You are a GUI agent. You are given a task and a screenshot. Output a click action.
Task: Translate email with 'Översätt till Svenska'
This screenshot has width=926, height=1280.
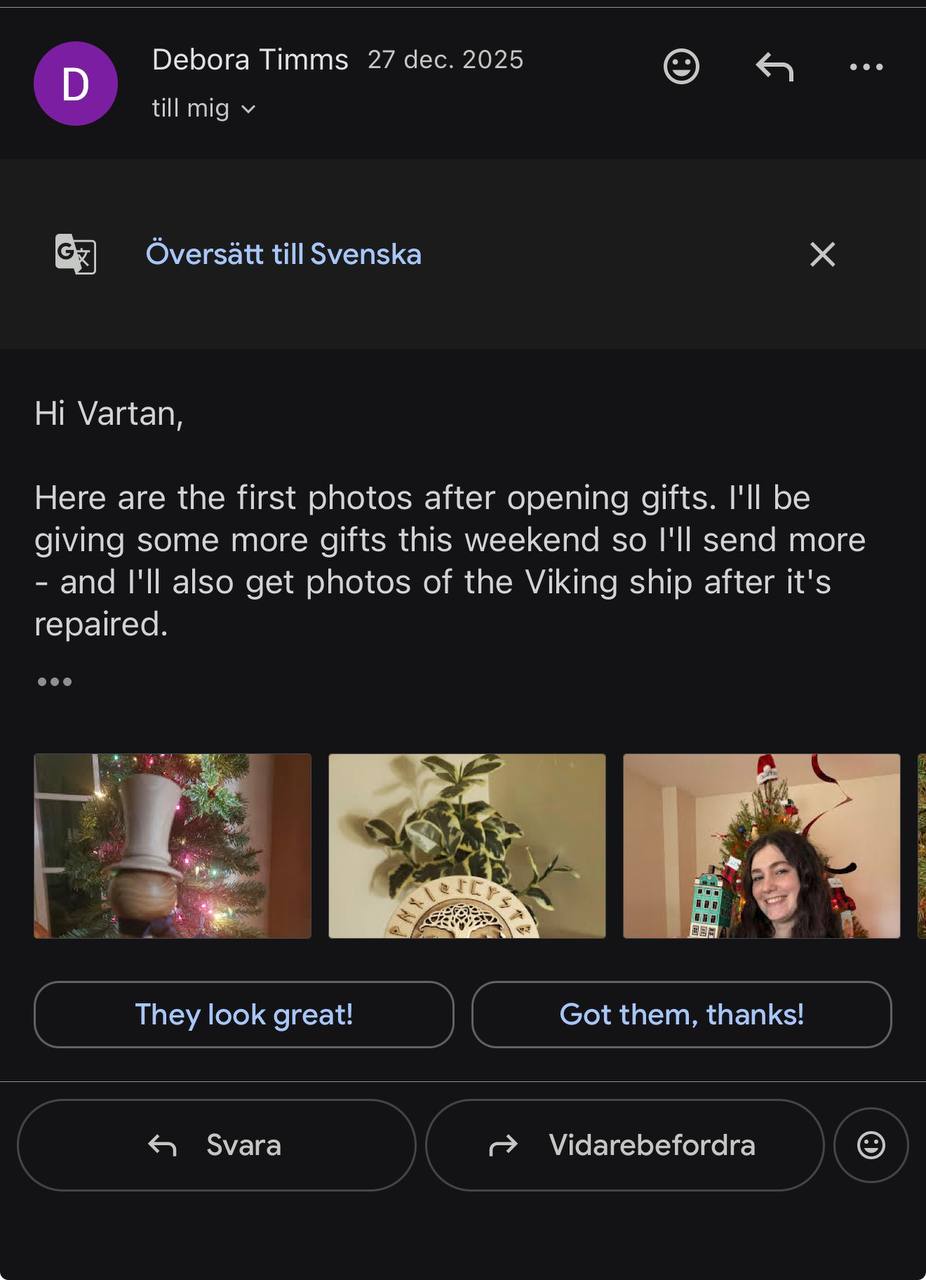point(283,254)
